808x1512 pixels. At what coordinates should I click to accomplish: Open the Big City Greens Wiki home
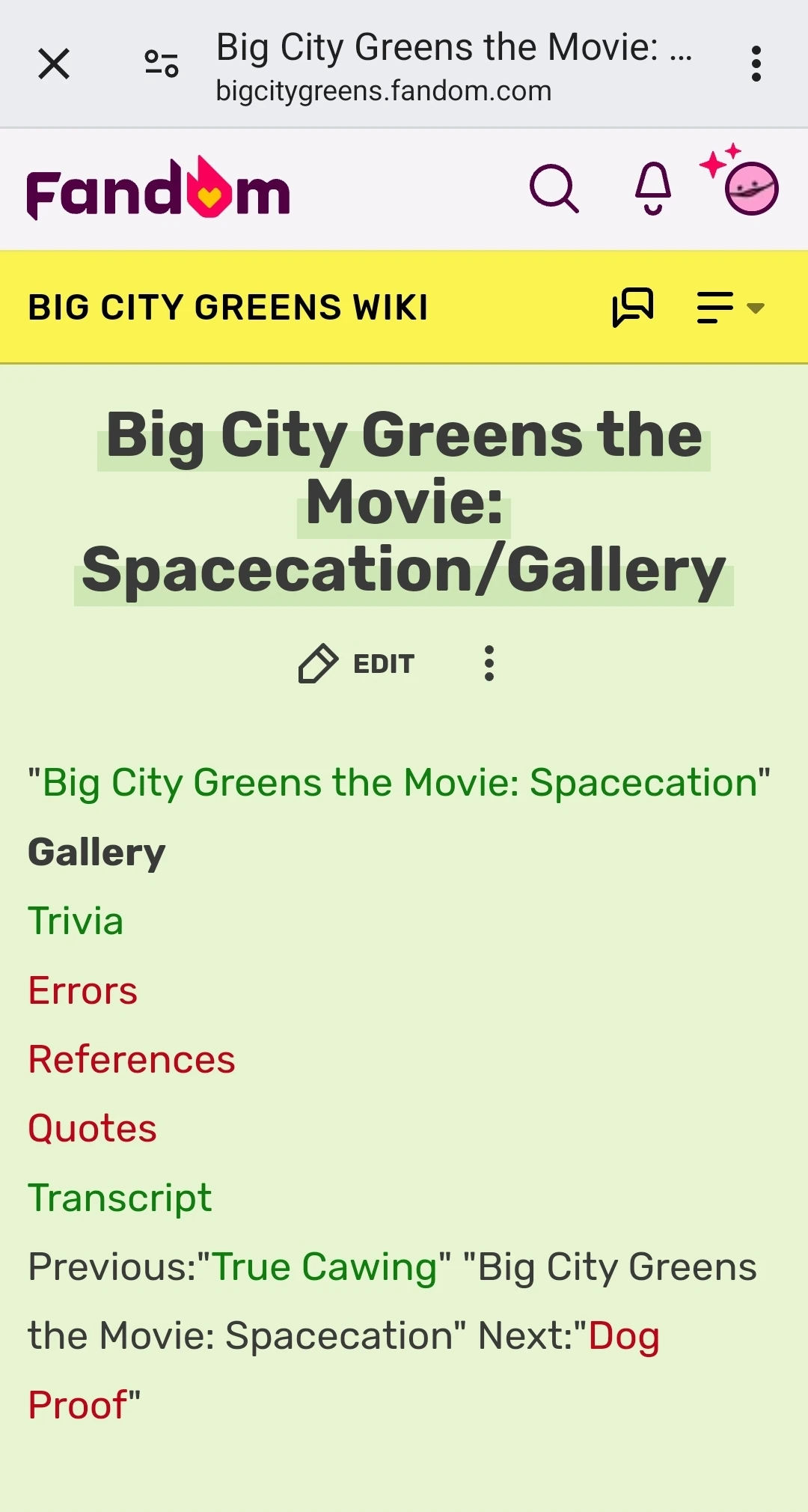point(228,308)
